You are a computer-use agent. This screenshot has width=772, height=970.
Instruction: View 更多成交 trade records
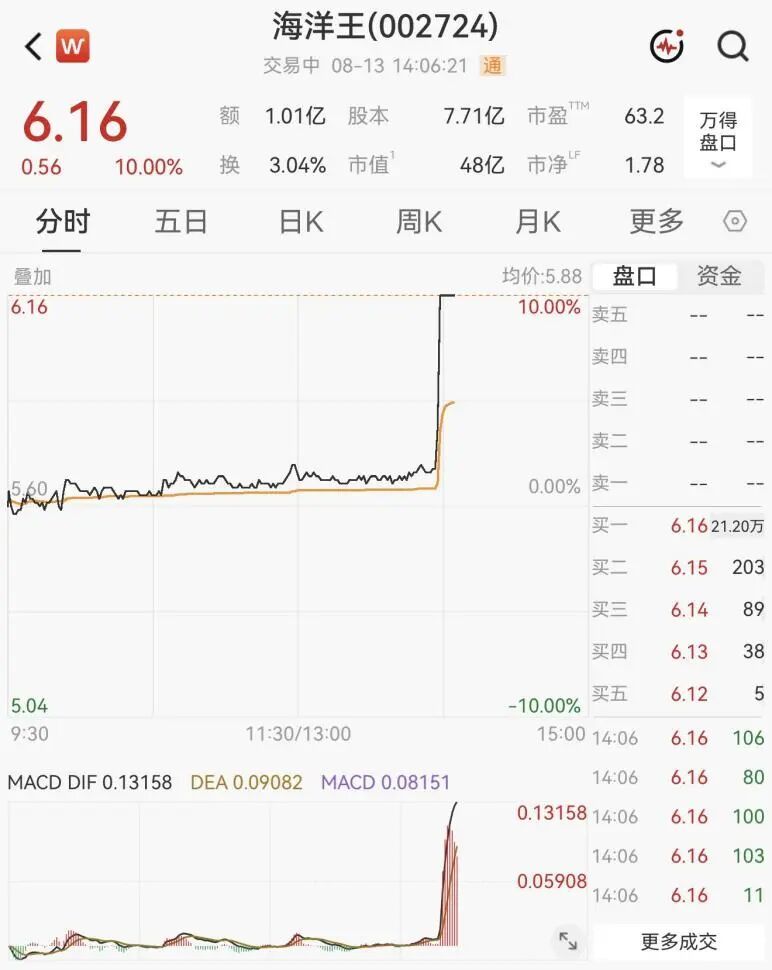coord(679,942)
